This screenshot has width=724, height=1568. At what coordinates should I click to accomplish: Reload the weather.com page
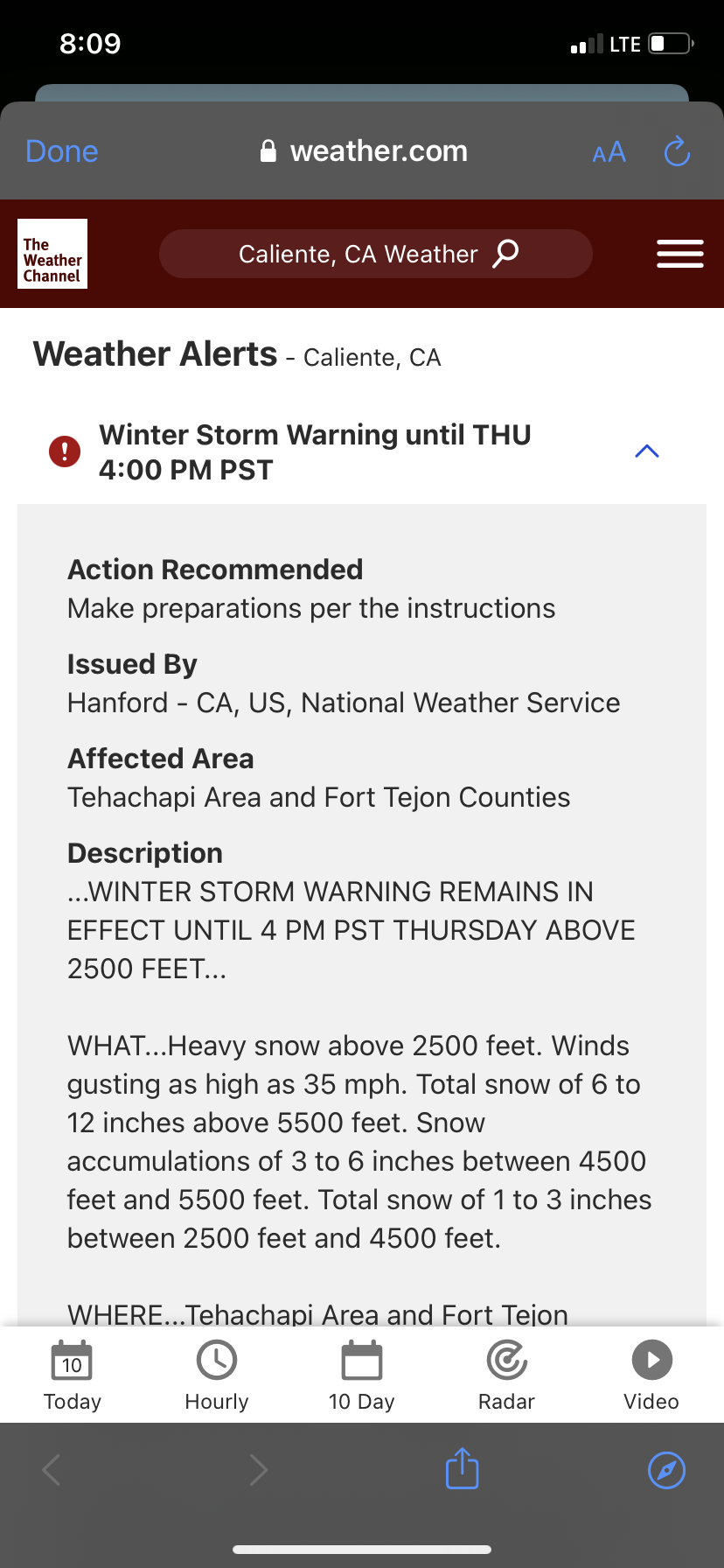pyautogui.click(x=678, y=151)
